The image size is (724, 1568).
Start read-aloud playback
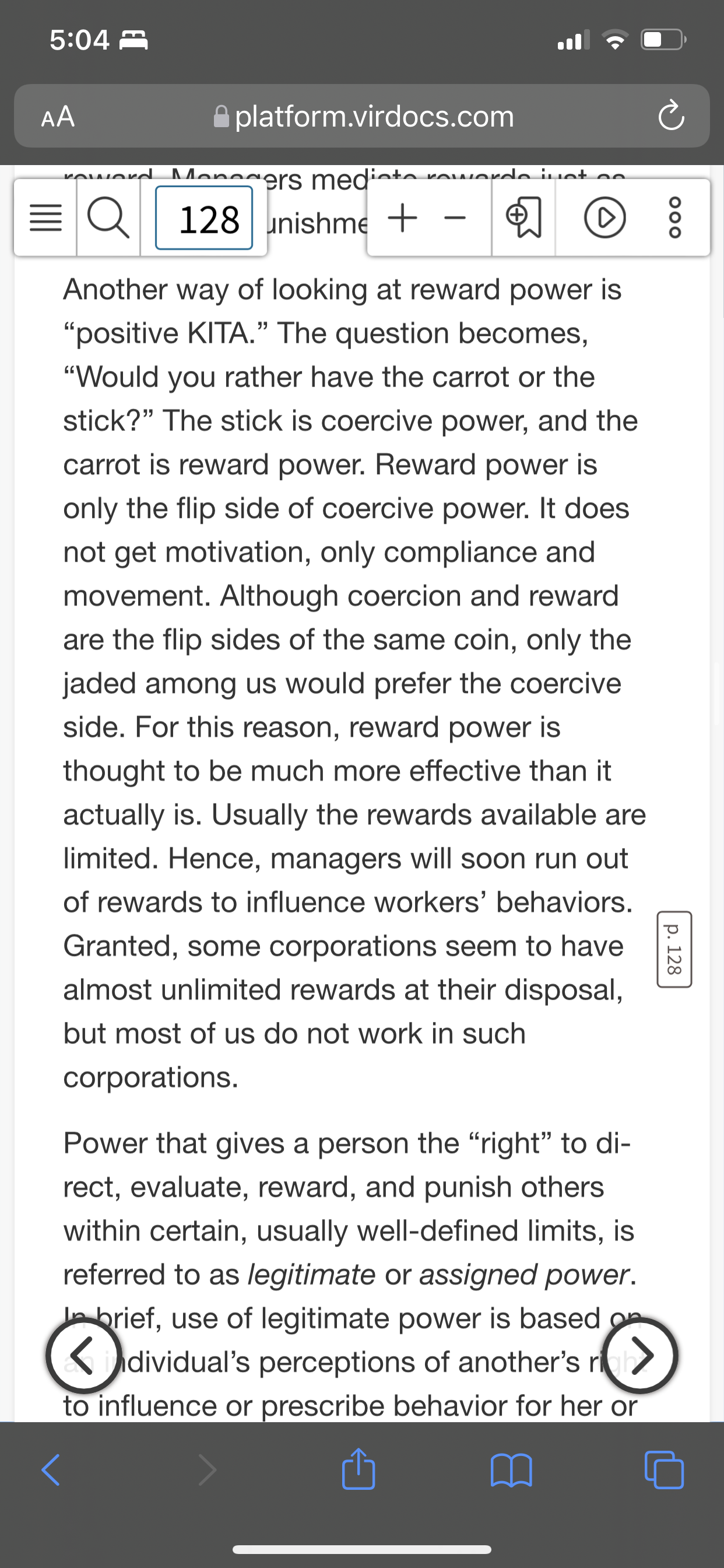(604, 218)
